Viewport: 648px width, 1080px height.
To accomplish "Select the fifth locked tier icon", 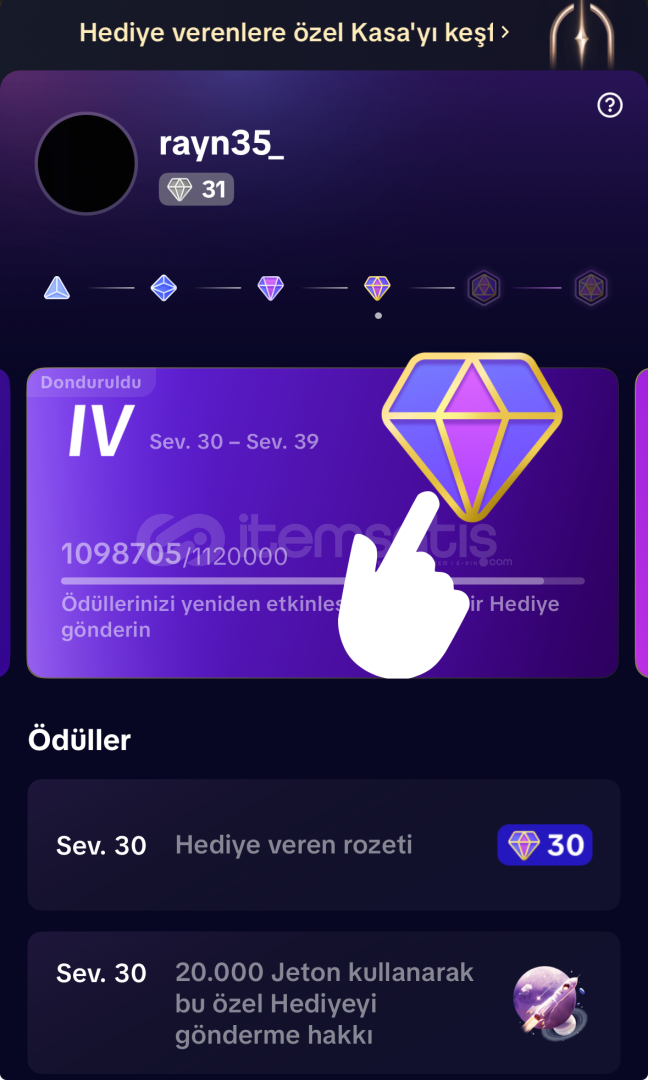I will click(x=484, y=288).
